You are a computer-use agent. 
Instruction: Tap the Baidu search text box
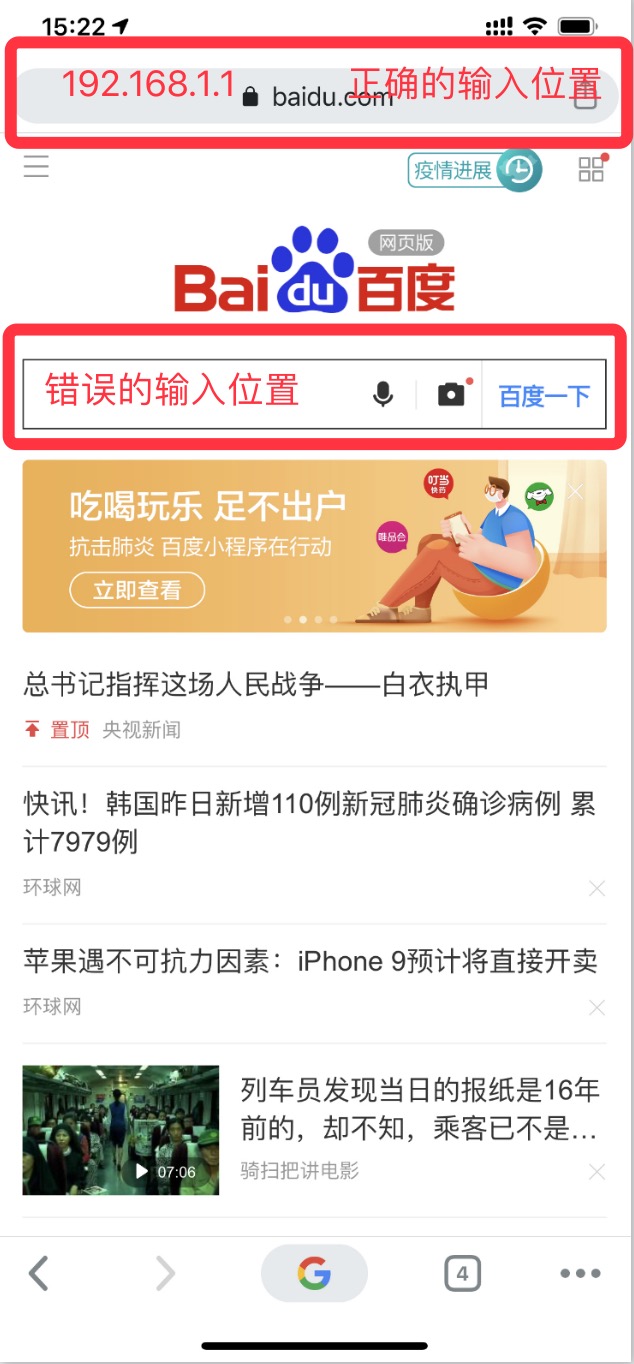190,394
